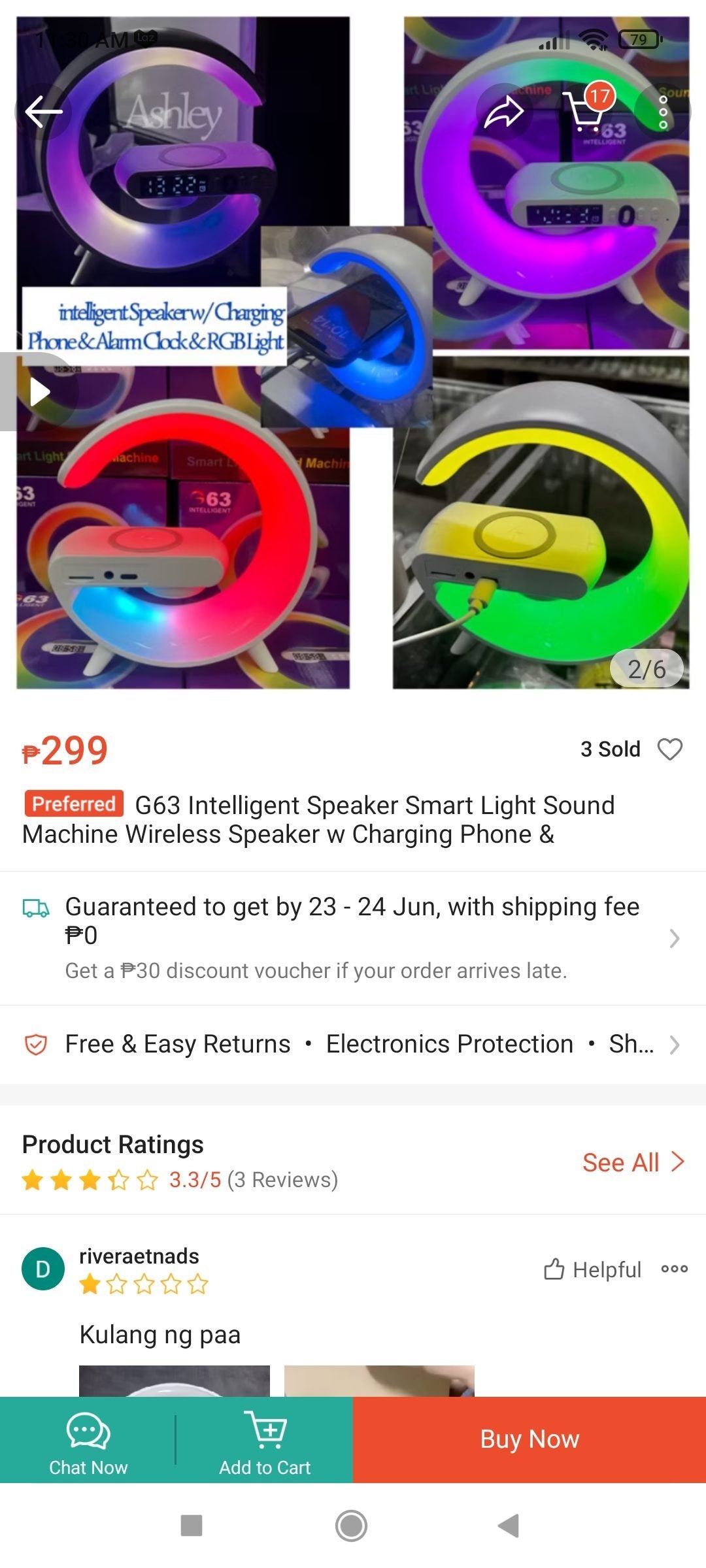Open guaranteed delivery shipping details
The image size is (706, 1568).
click(353, 938)
